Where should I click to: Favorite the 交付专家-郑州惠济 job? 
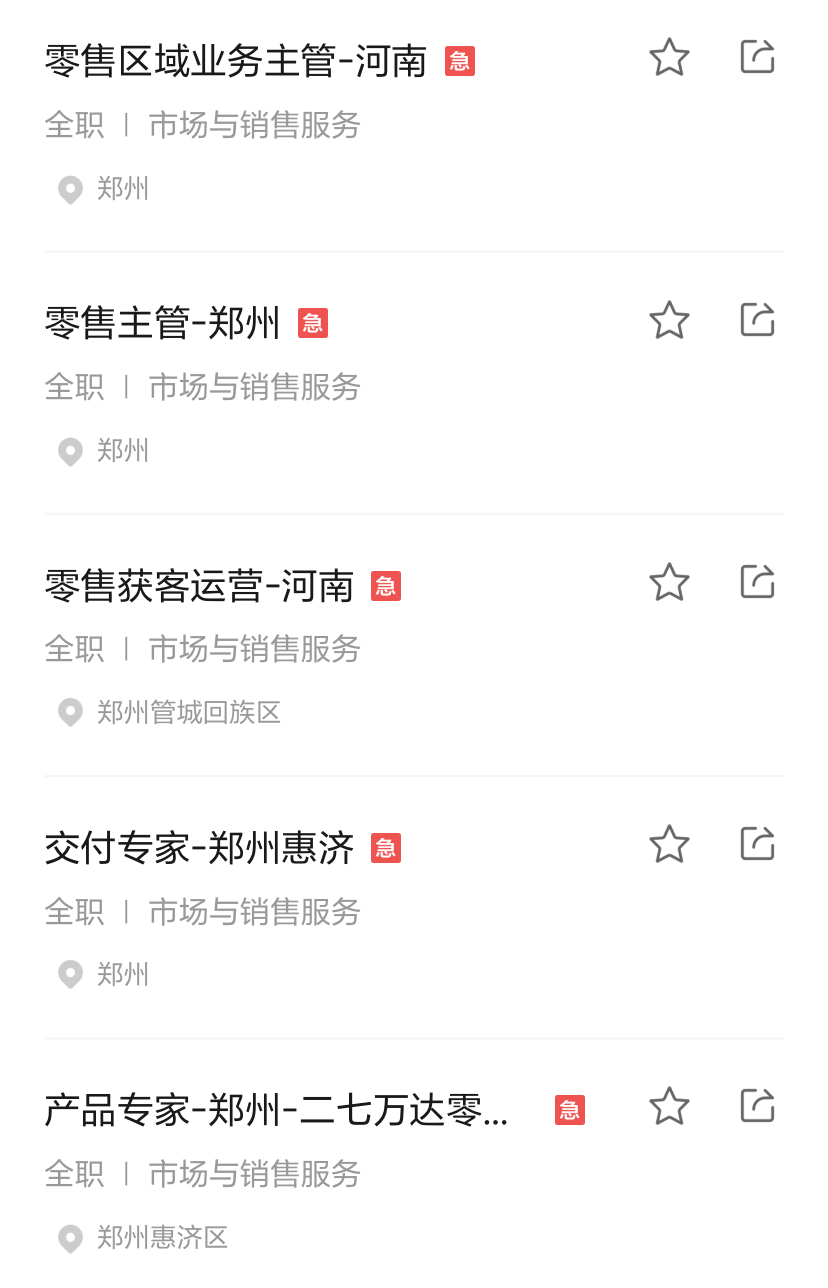click(669, 844)
